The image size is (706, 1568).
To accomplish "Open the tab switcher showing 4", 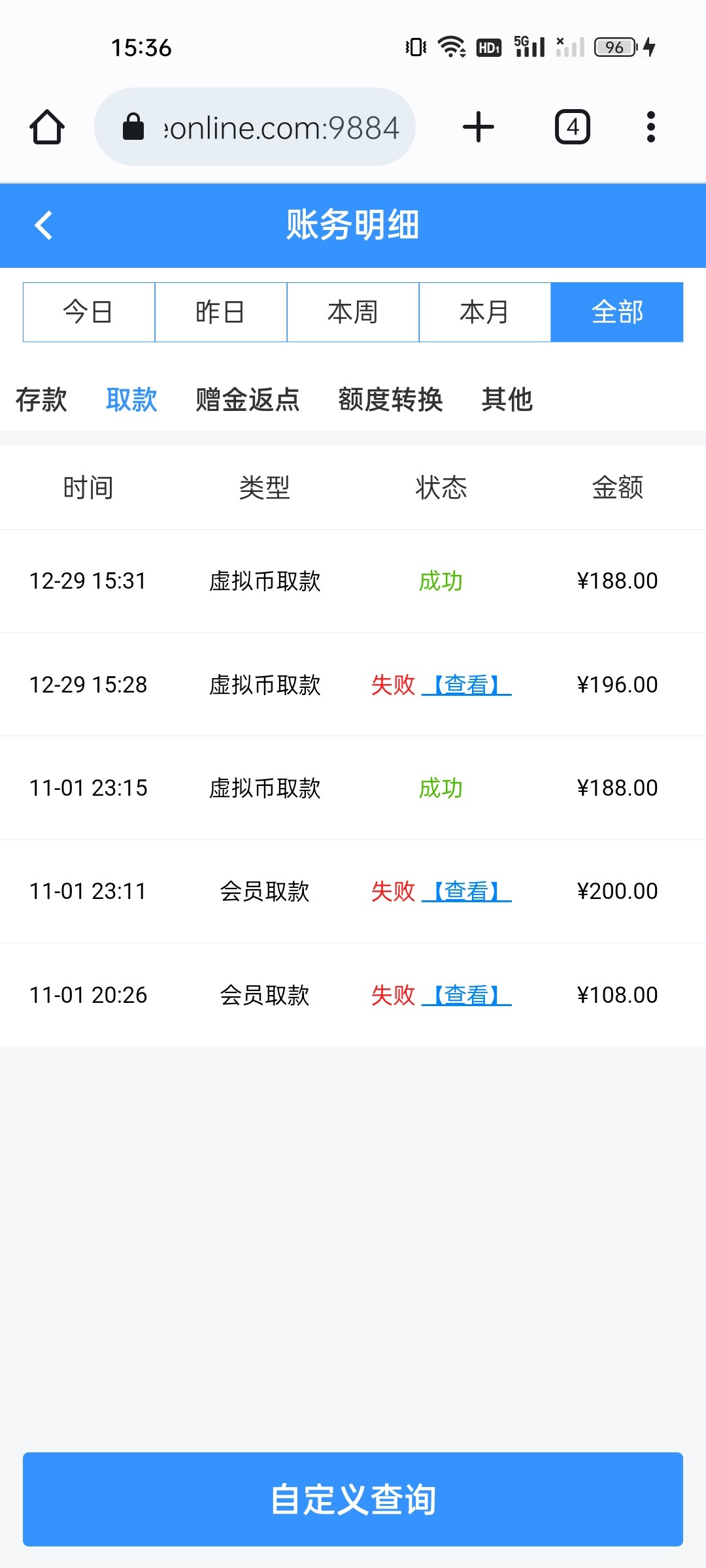I will pos(573,127).
